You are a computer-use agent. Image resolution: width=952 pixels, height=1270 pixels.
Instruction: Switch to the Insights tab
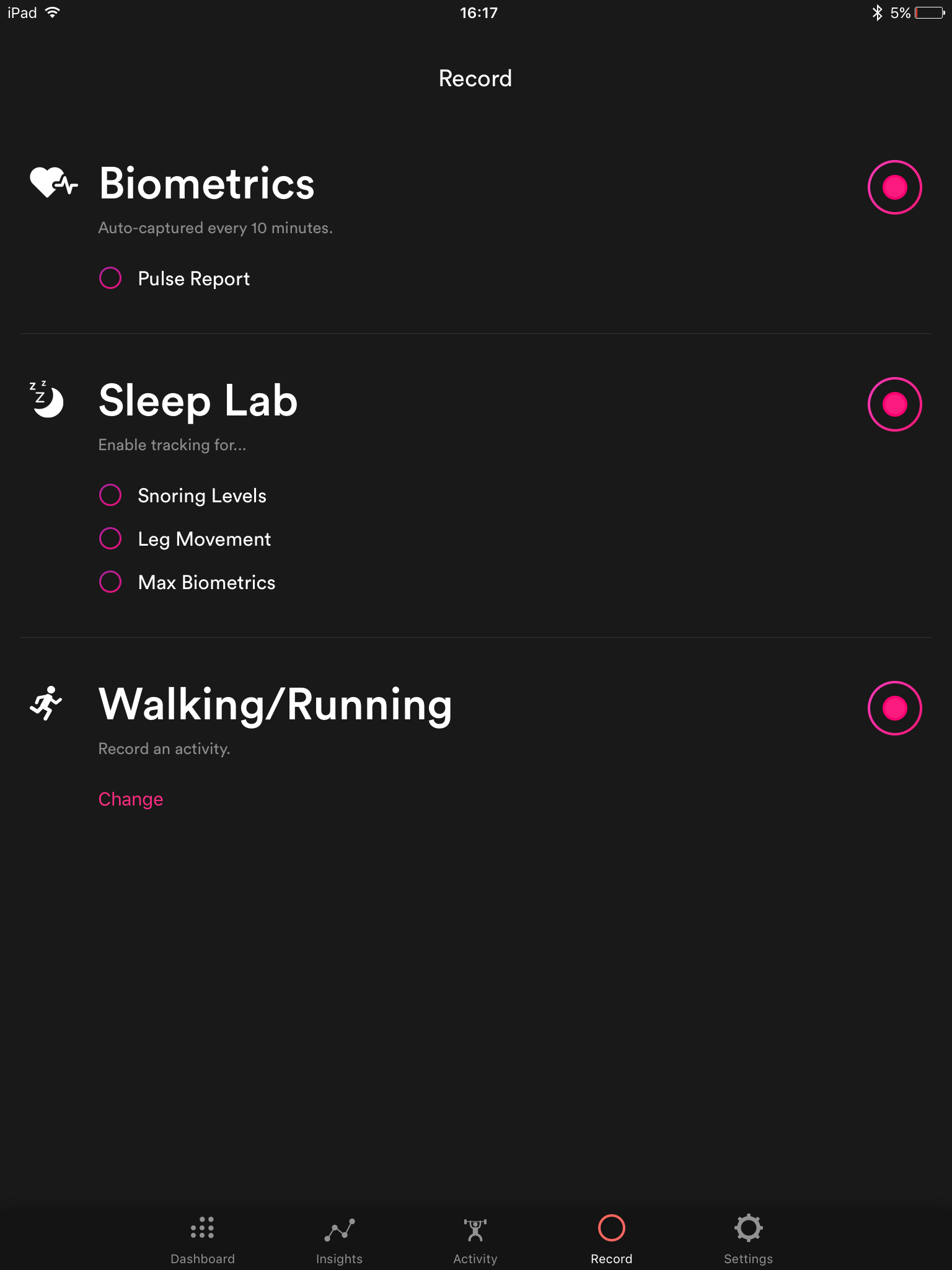tap(339, 1238)
